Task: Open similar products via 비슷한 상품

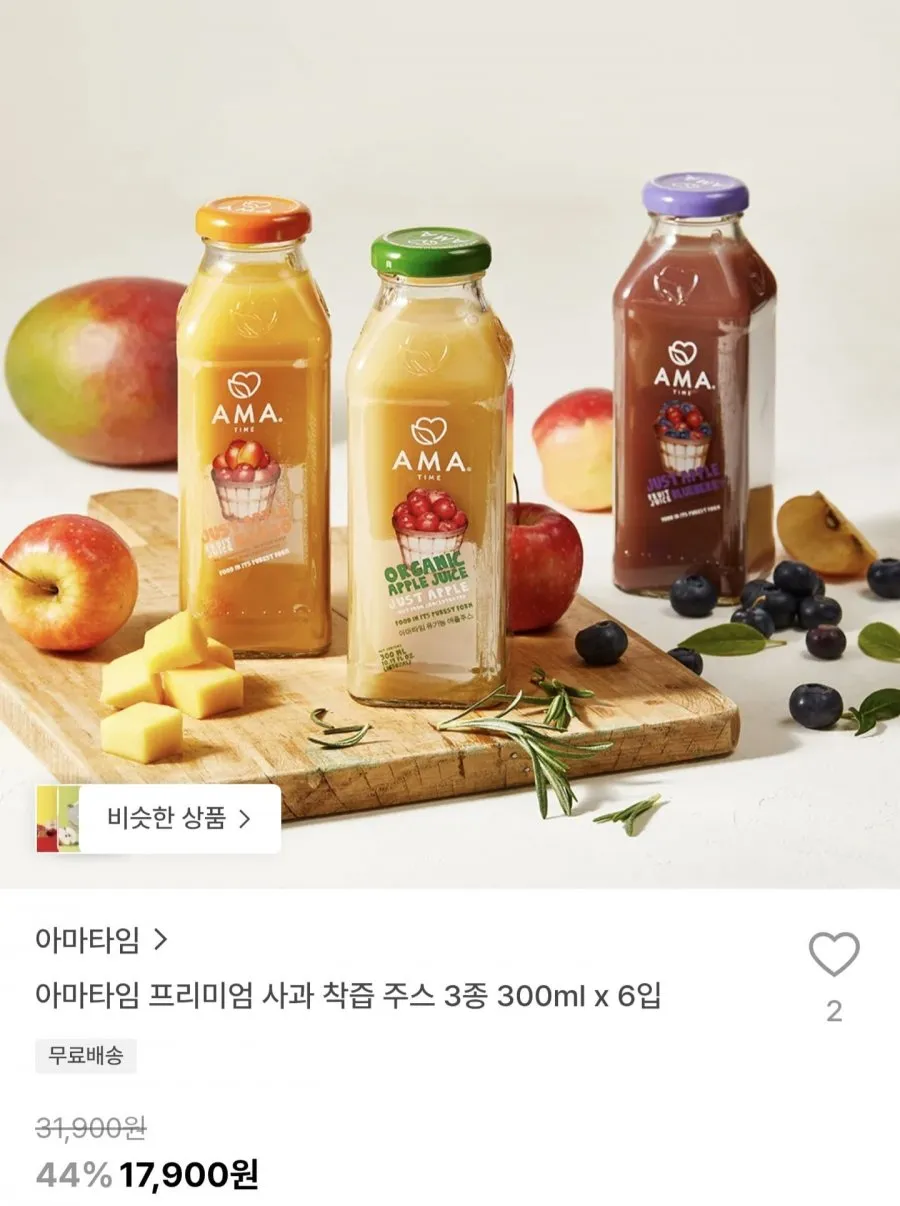Action: [x=158, y=818]
